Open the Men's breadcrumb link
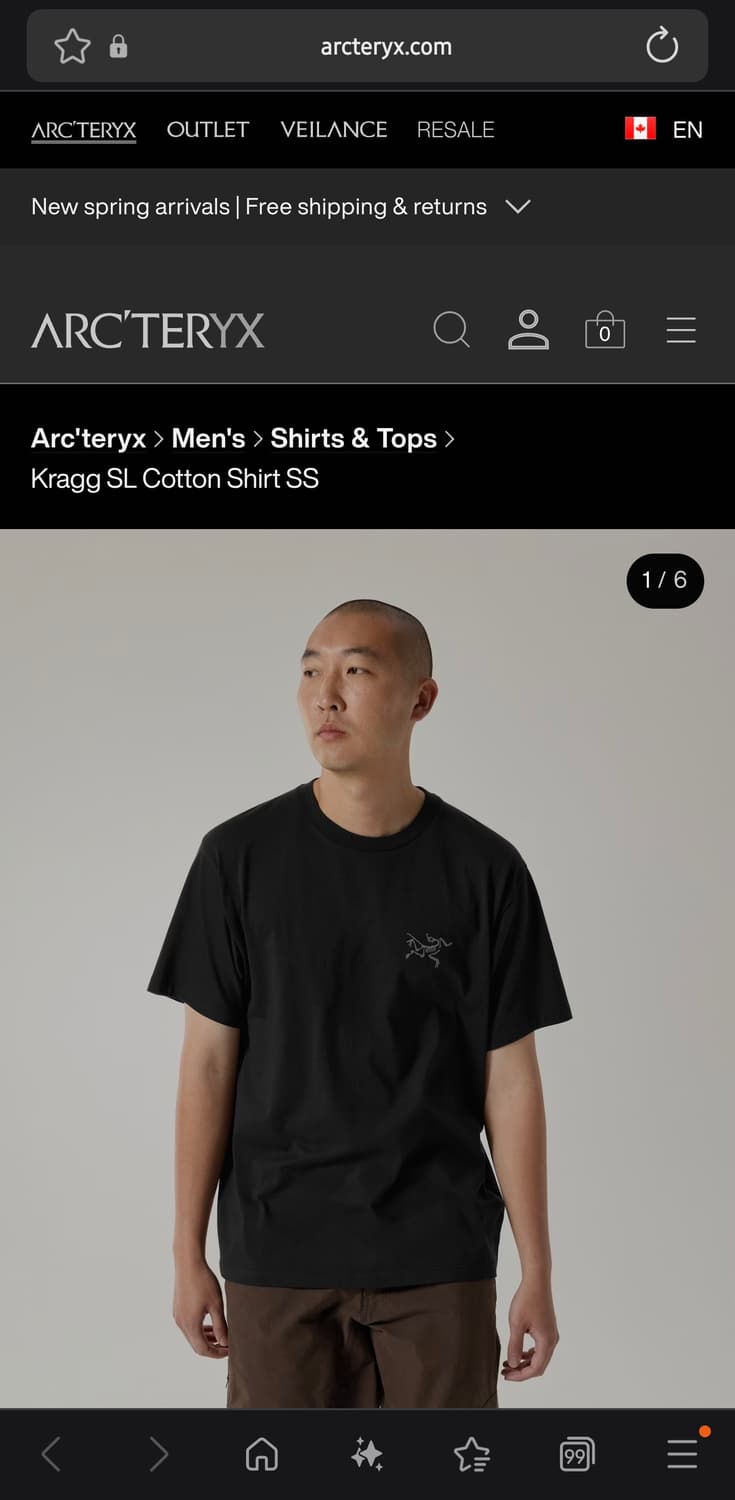The image size is (735, 1500). coord(208,438)
